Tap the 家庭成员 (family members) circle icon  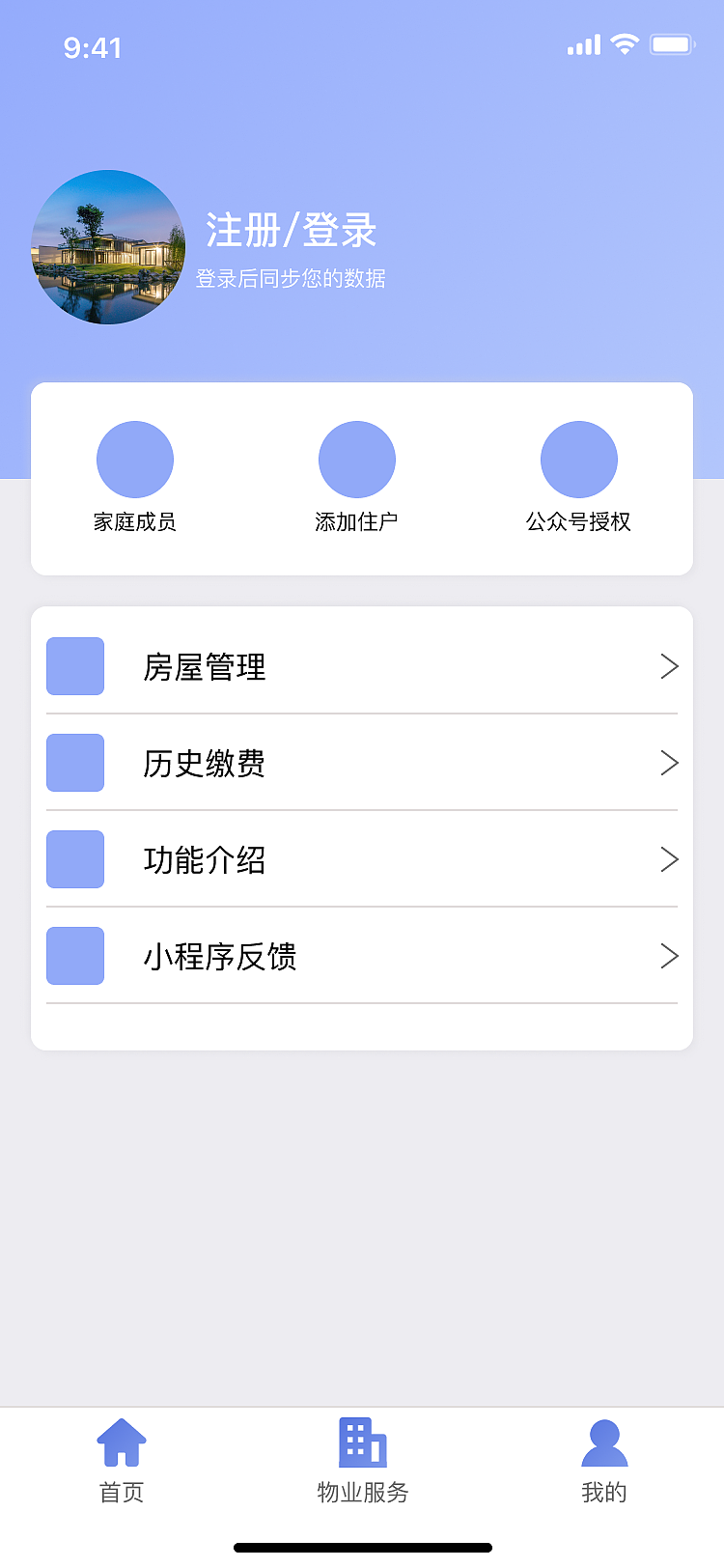point(135,459)
